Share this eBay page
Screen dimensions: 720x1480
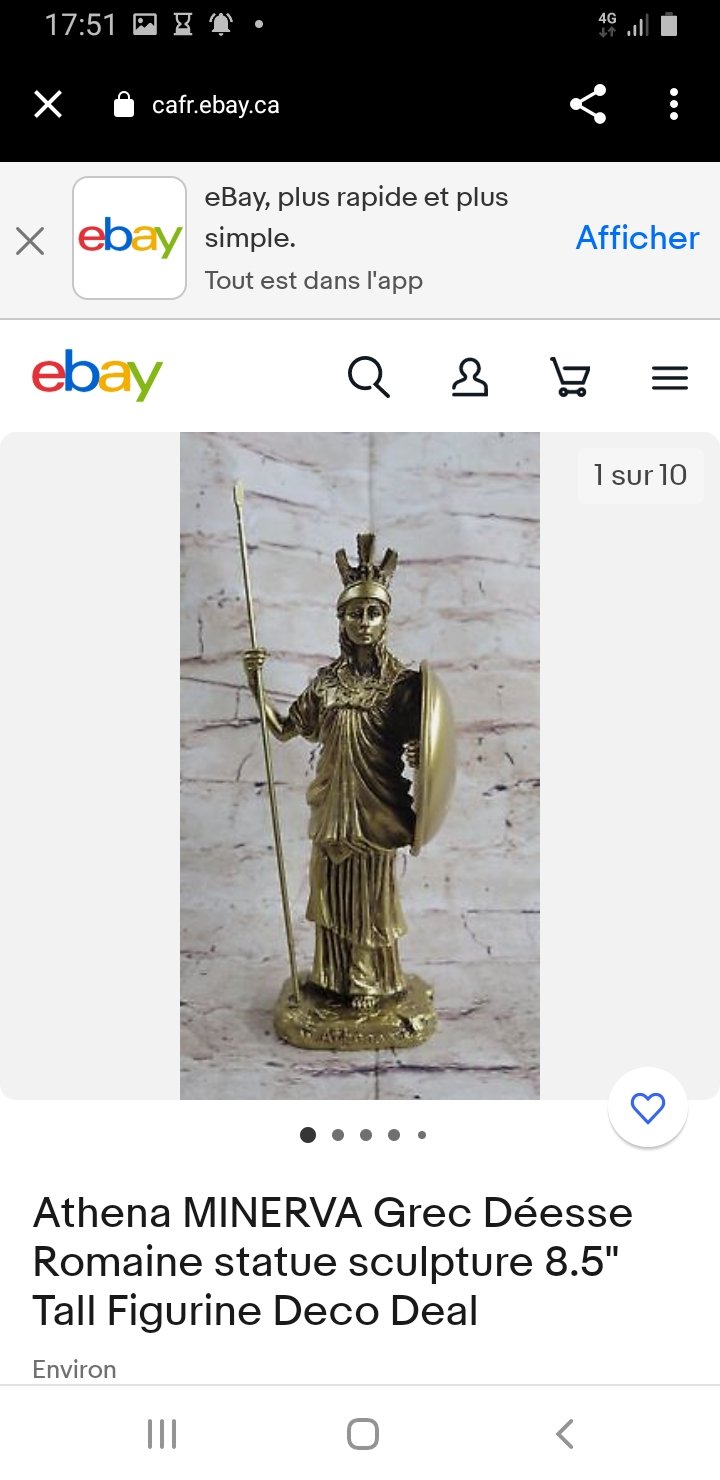[x=588, y=104]
